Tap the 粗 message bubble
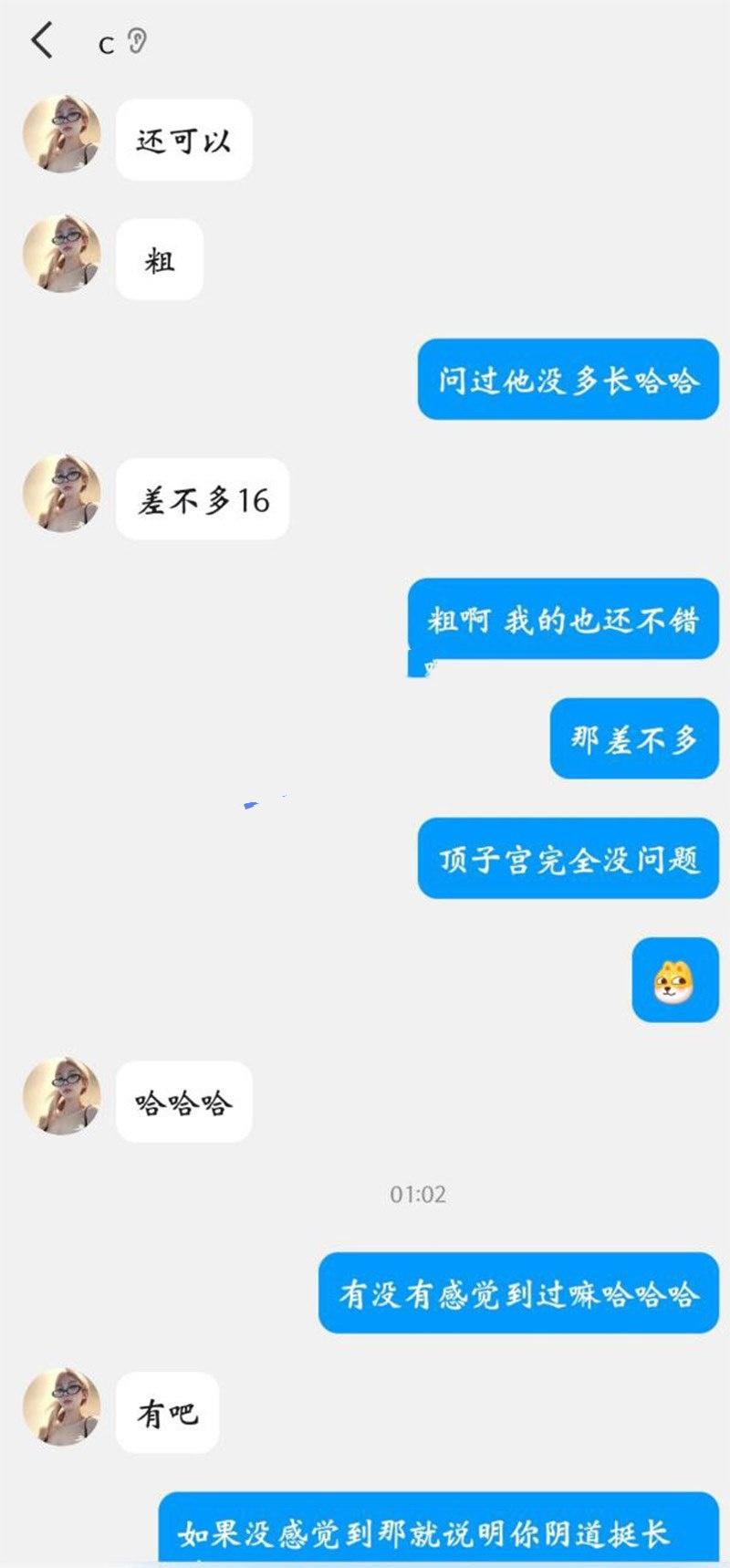730x1568 pixels. click(158, 259)
